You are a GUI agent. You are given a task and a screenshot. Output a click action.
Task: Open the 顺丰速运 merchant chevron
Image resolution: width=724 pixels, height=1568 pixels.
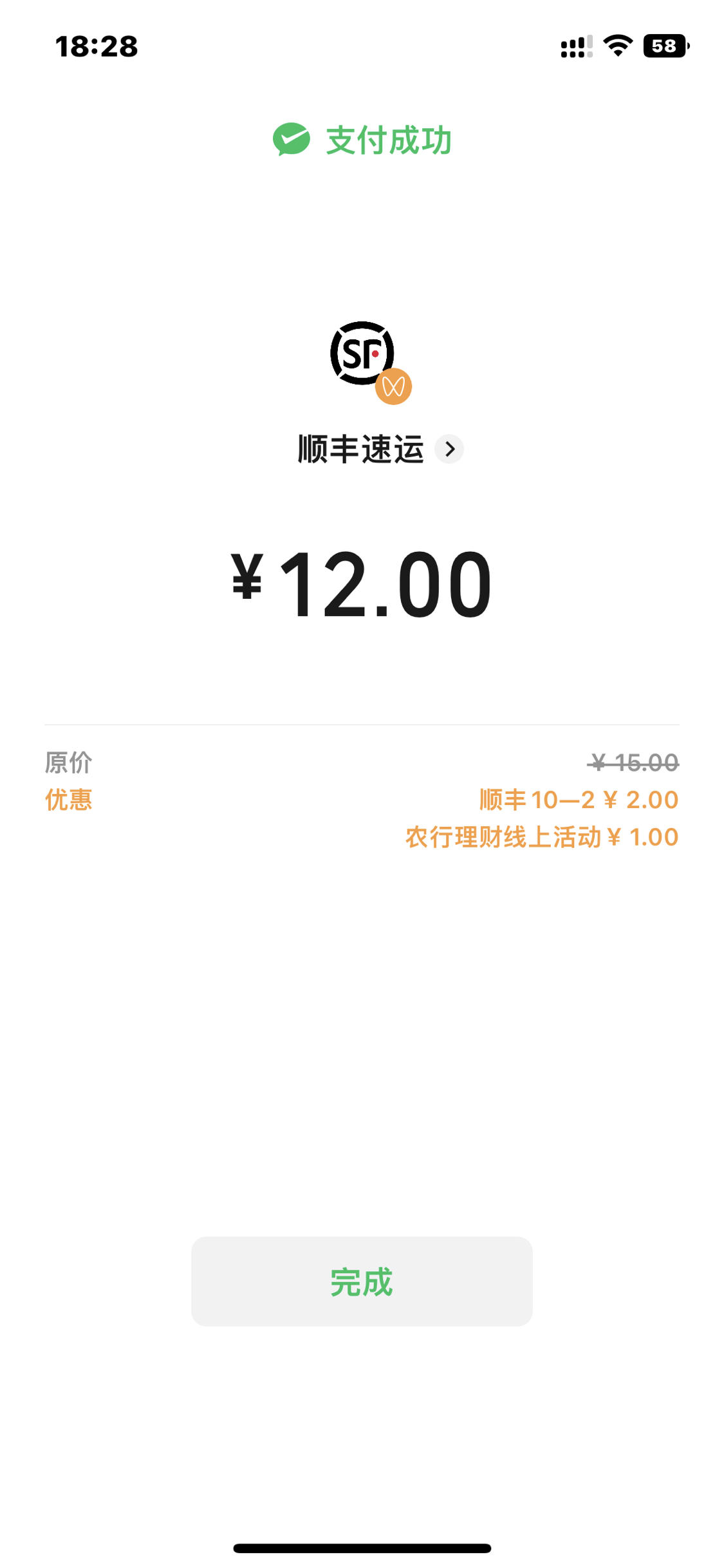pyautogui.click(x=449, y=449)
